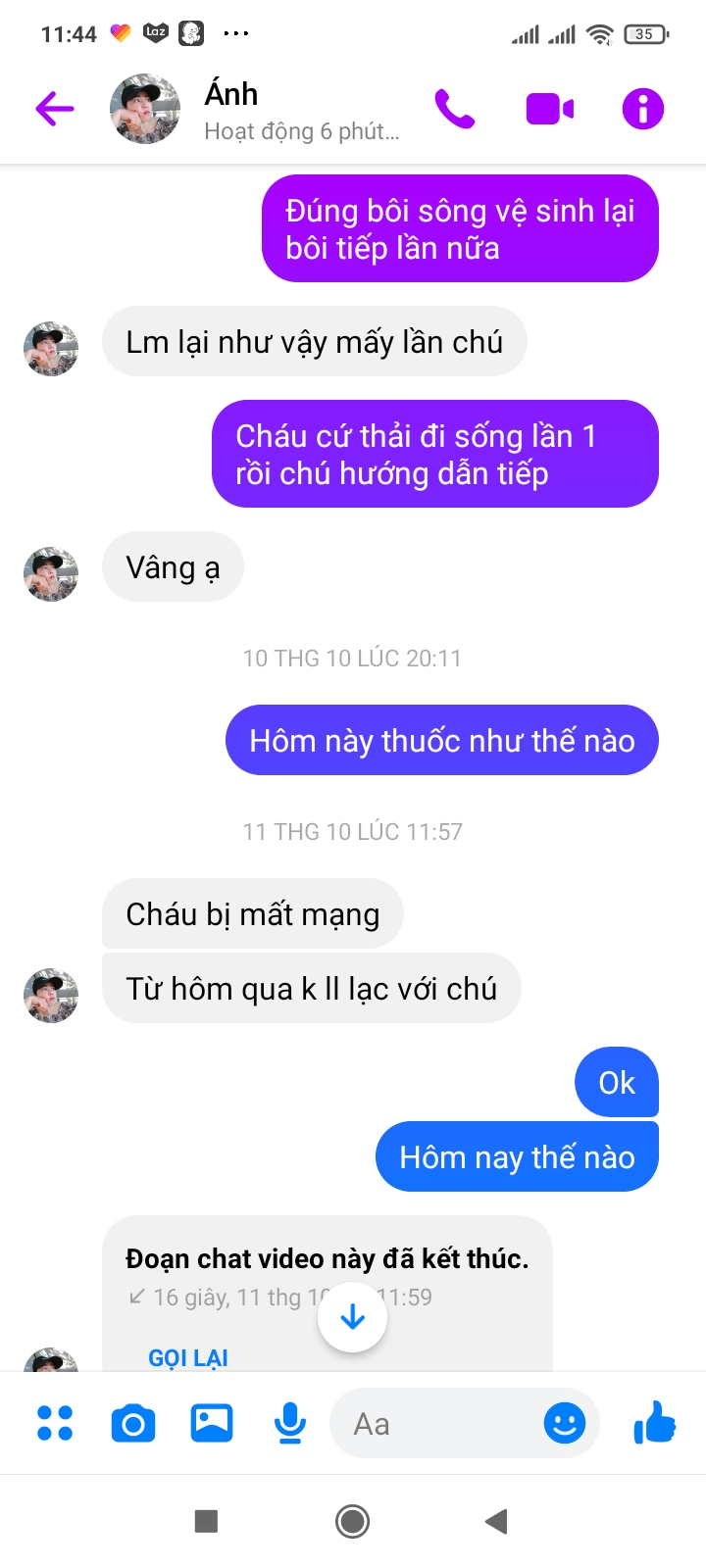Open recent apps with square button

point(206,1521)
